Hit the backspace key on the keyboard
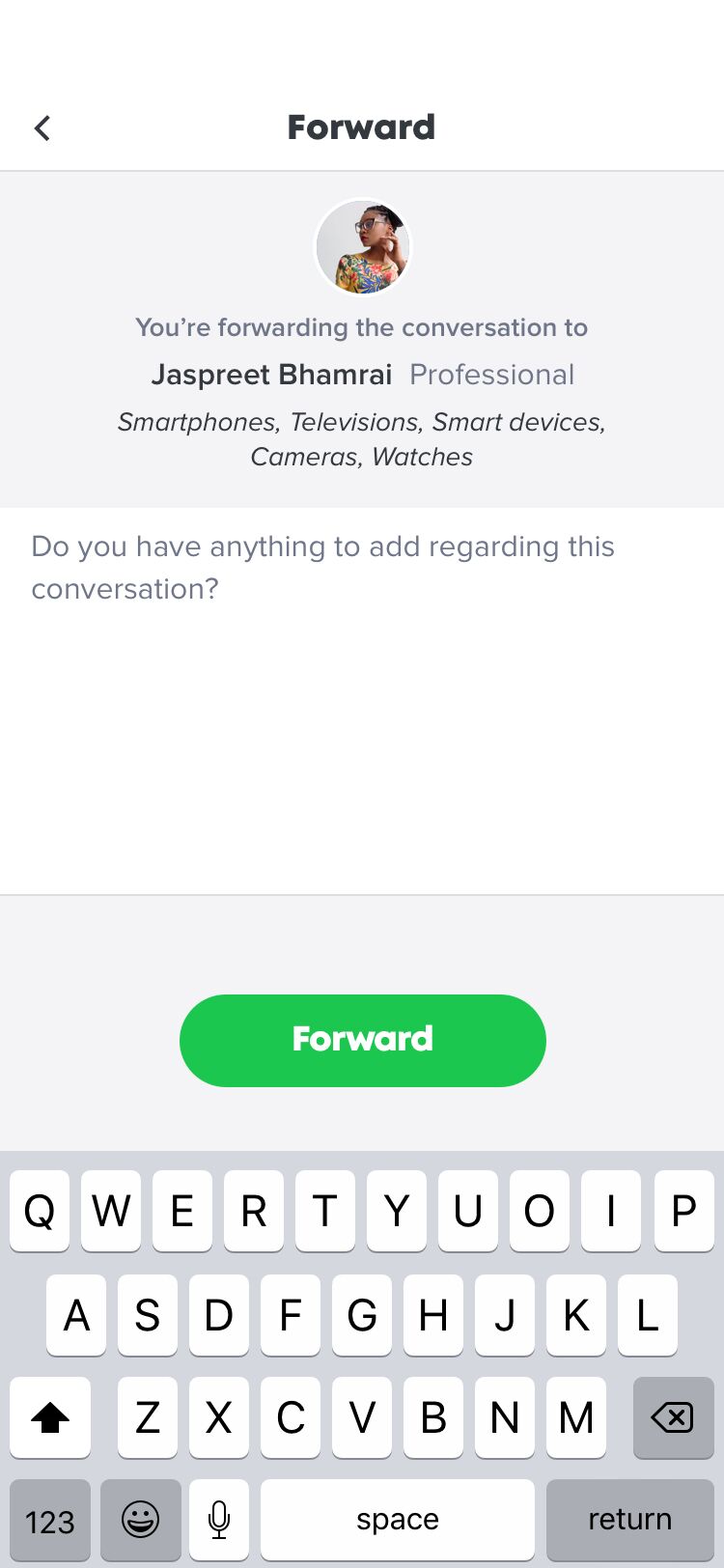 [673, 1417]
